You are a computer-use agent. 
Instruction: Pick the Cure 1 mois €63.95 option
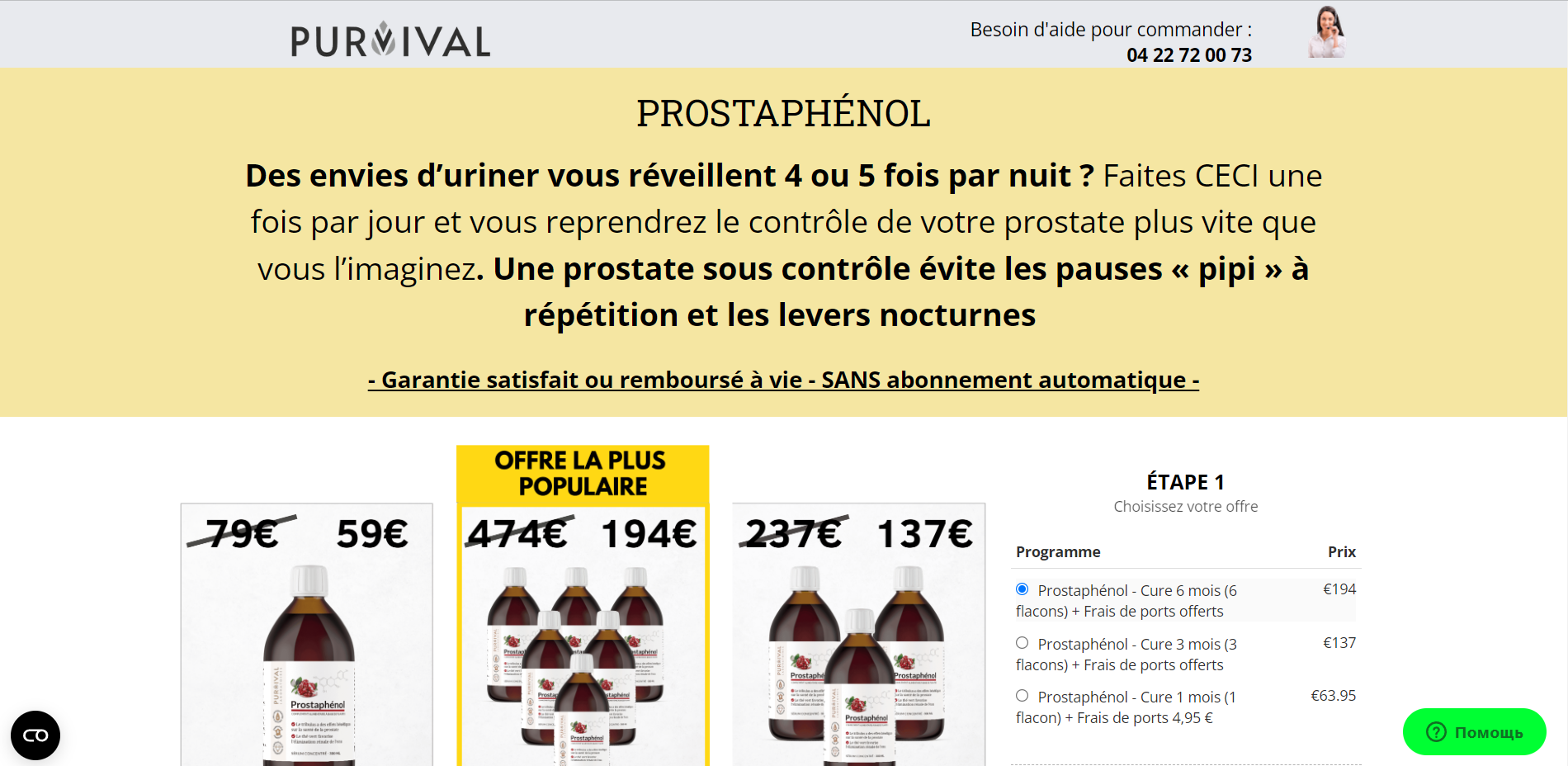click(x=1022, y=696)
